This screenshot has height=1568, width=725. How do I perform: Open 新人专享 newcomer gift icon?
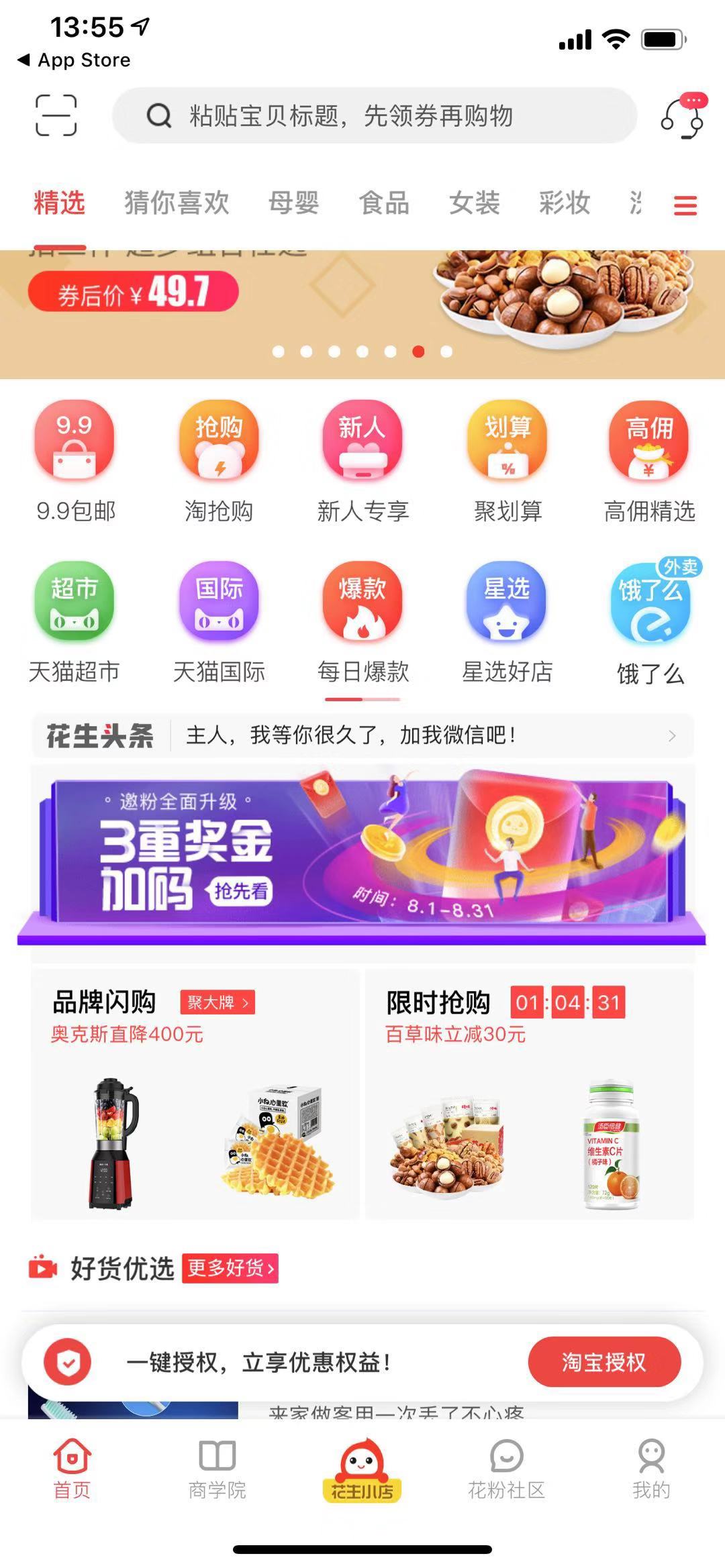coord(362,443)
